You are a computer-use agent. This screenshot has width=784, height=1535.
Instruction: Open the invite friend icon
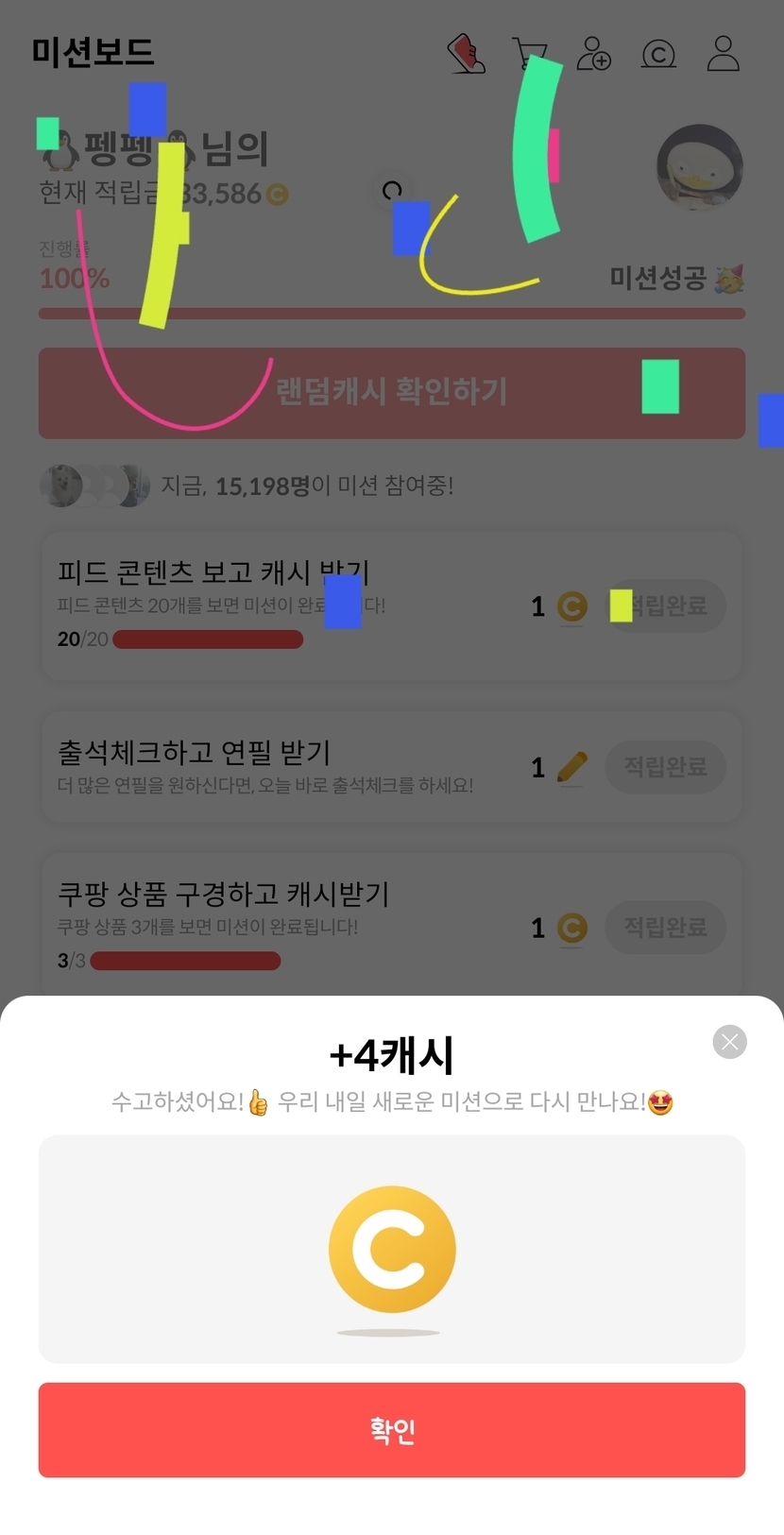click(x=594, y=54)
